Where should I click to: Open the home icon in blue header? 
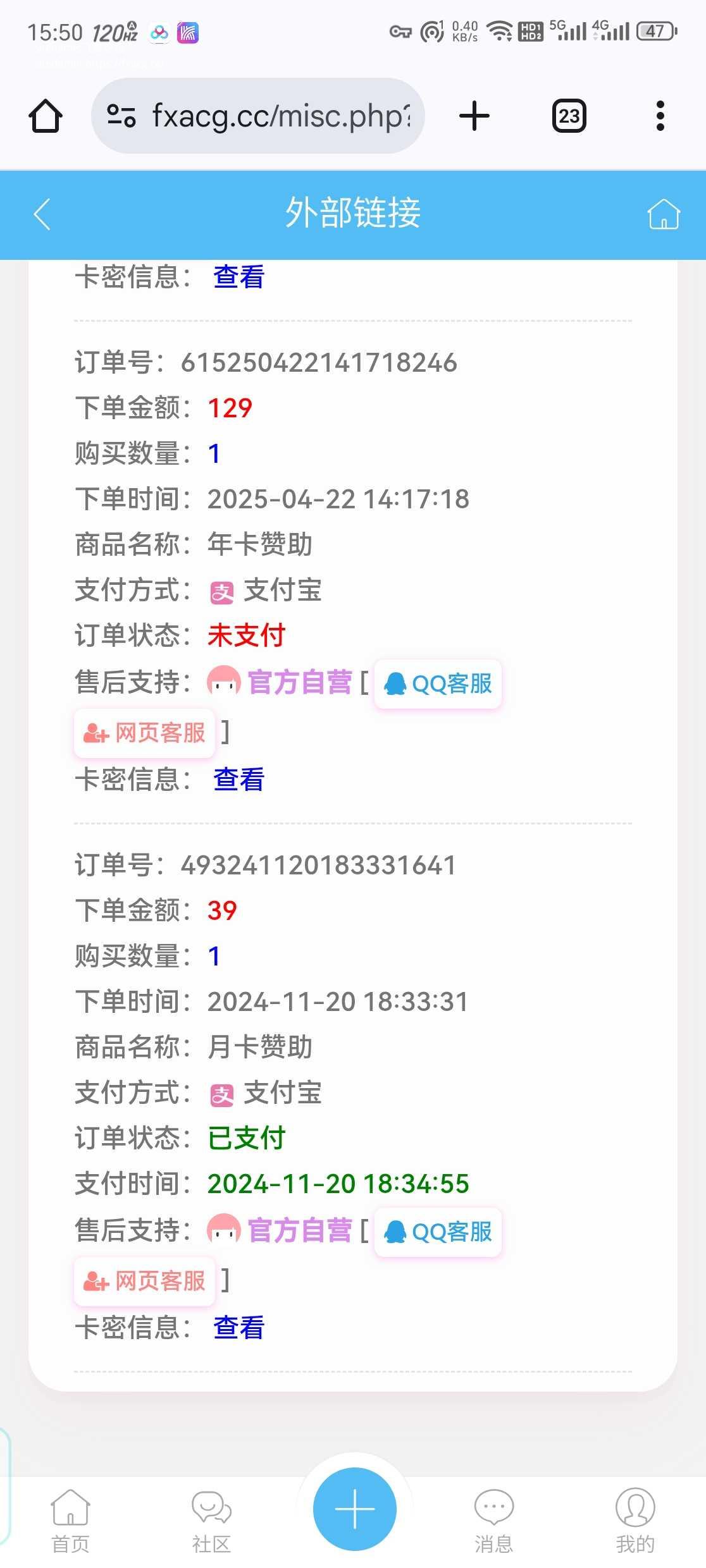pyautogui.click(x=663, y=214)
